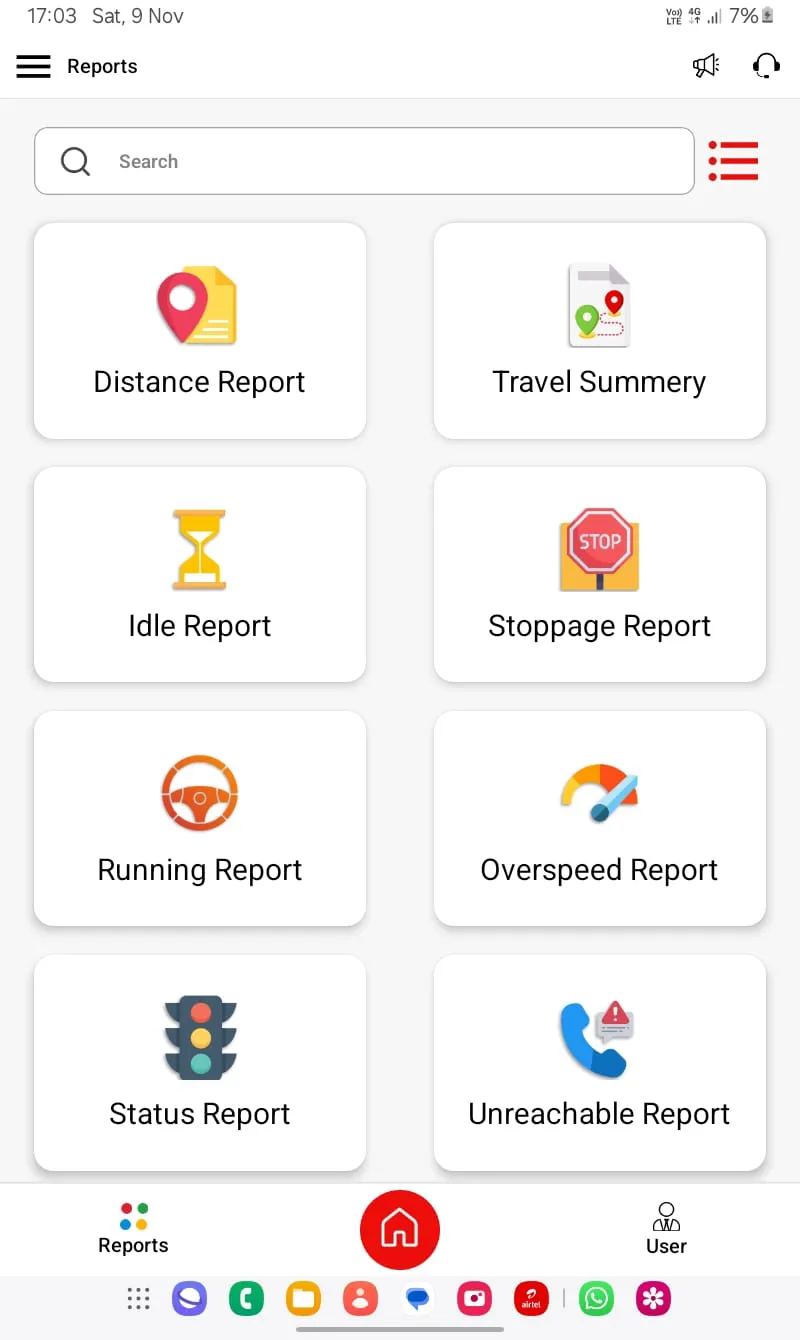The width and height of the screenshot is (800, 1340).
Task: Open the hamburger navigation menu
Action: tap(33, 65)
